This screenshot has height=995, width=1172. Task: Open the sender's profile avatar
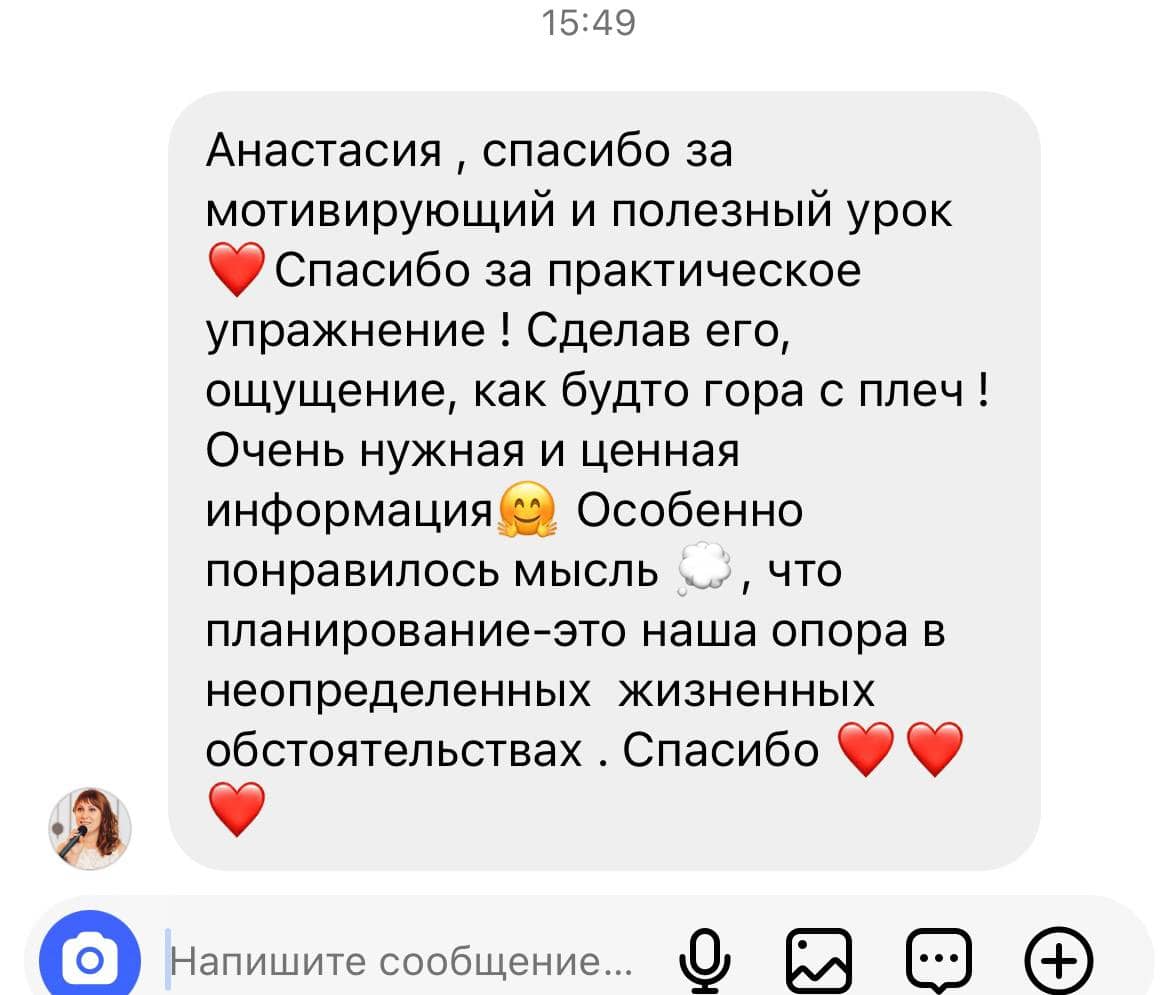point(91,827)
